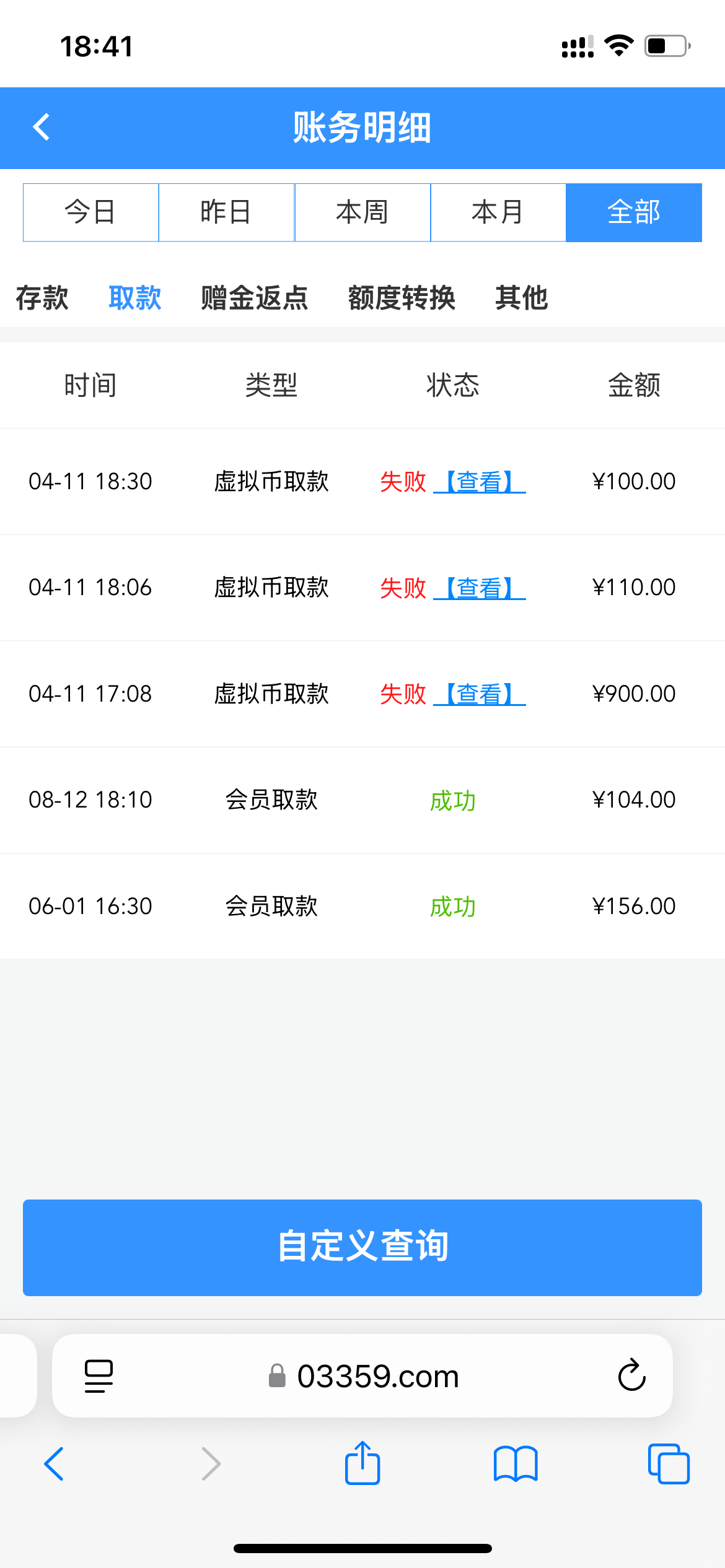Show all open Safari tabs
The width and height of the screenshot is (725, 1568).
pyautogui.click(x=668, y=1463)
